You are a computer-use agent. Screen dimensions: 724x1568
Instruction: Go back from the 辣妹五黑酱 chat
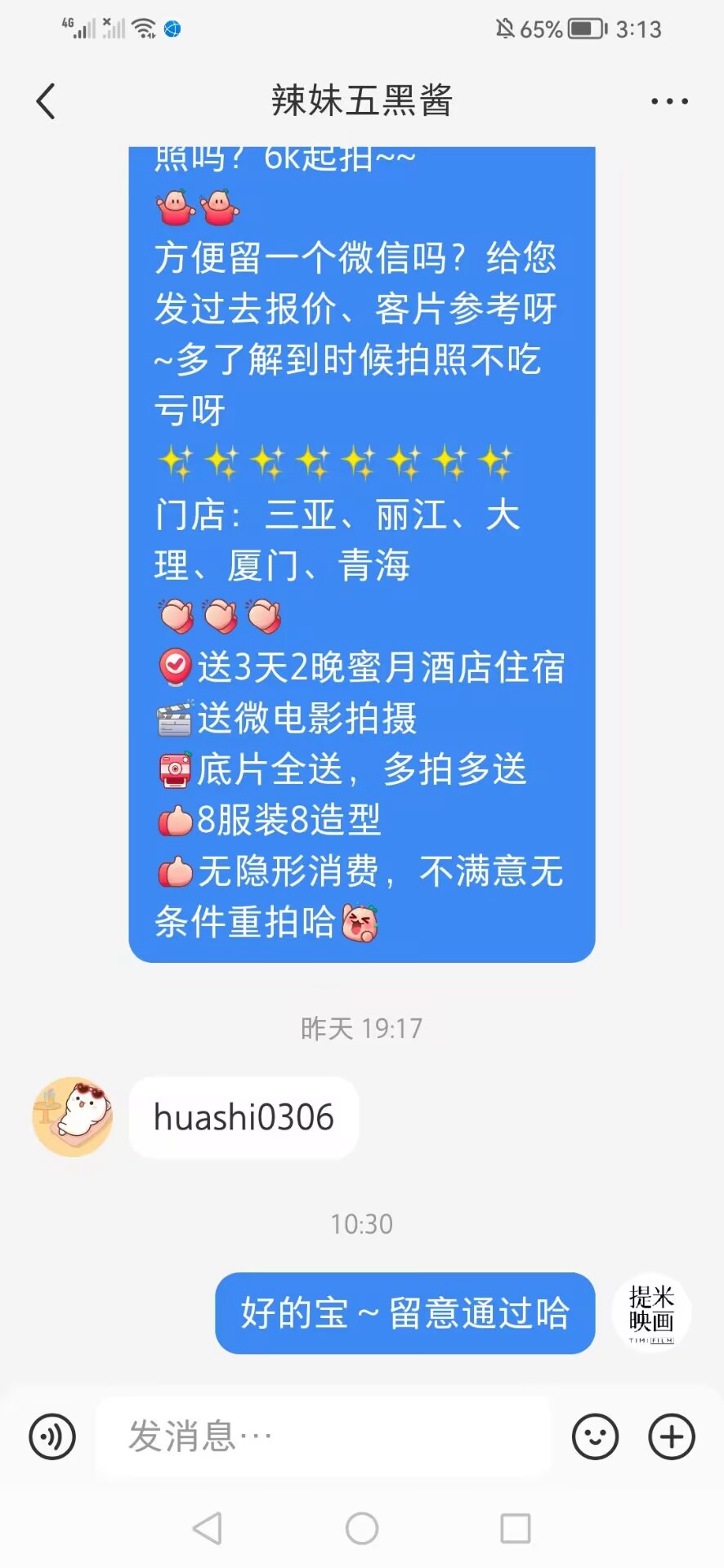tap(46, 101)
